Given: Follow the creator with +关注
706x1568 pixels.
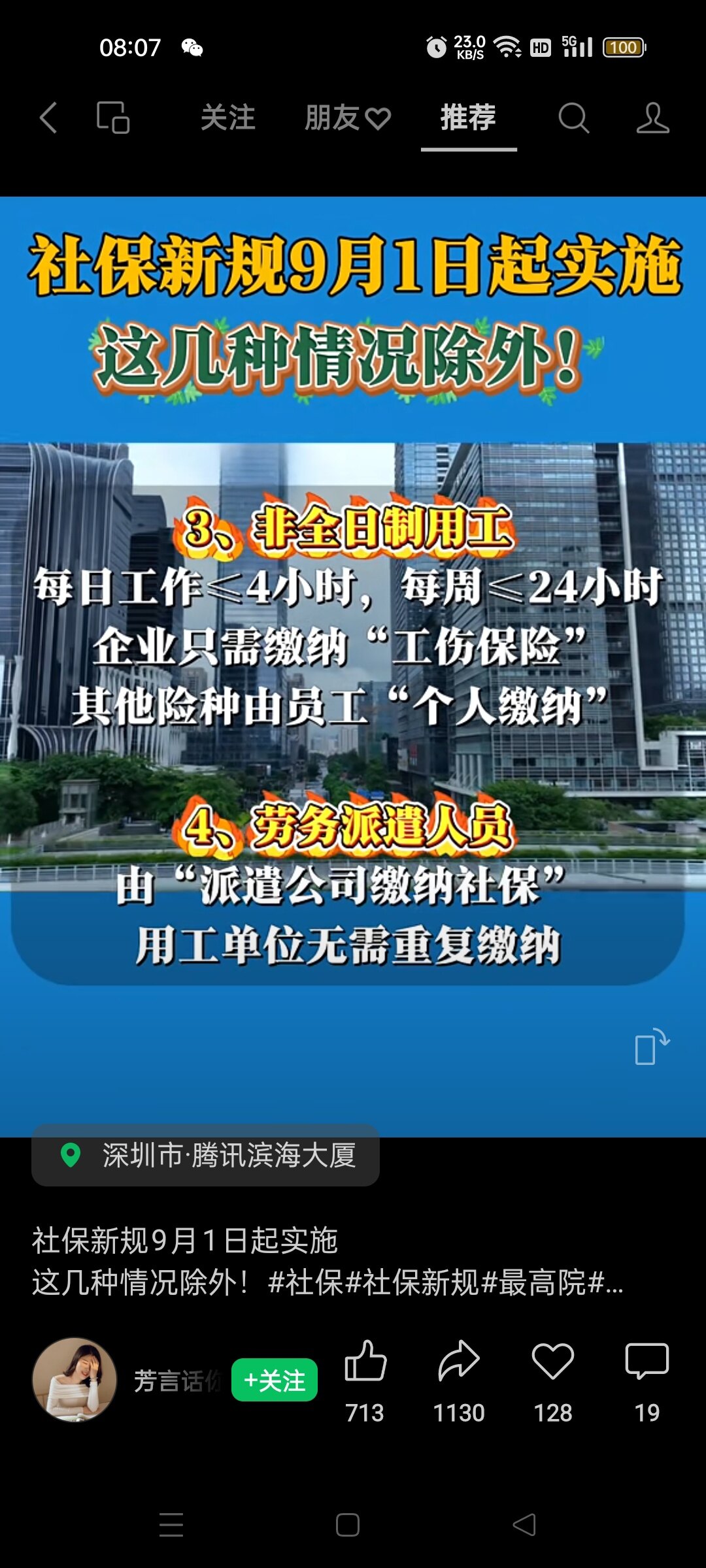Looking at the screenshot, I should tap(275, 1380).
